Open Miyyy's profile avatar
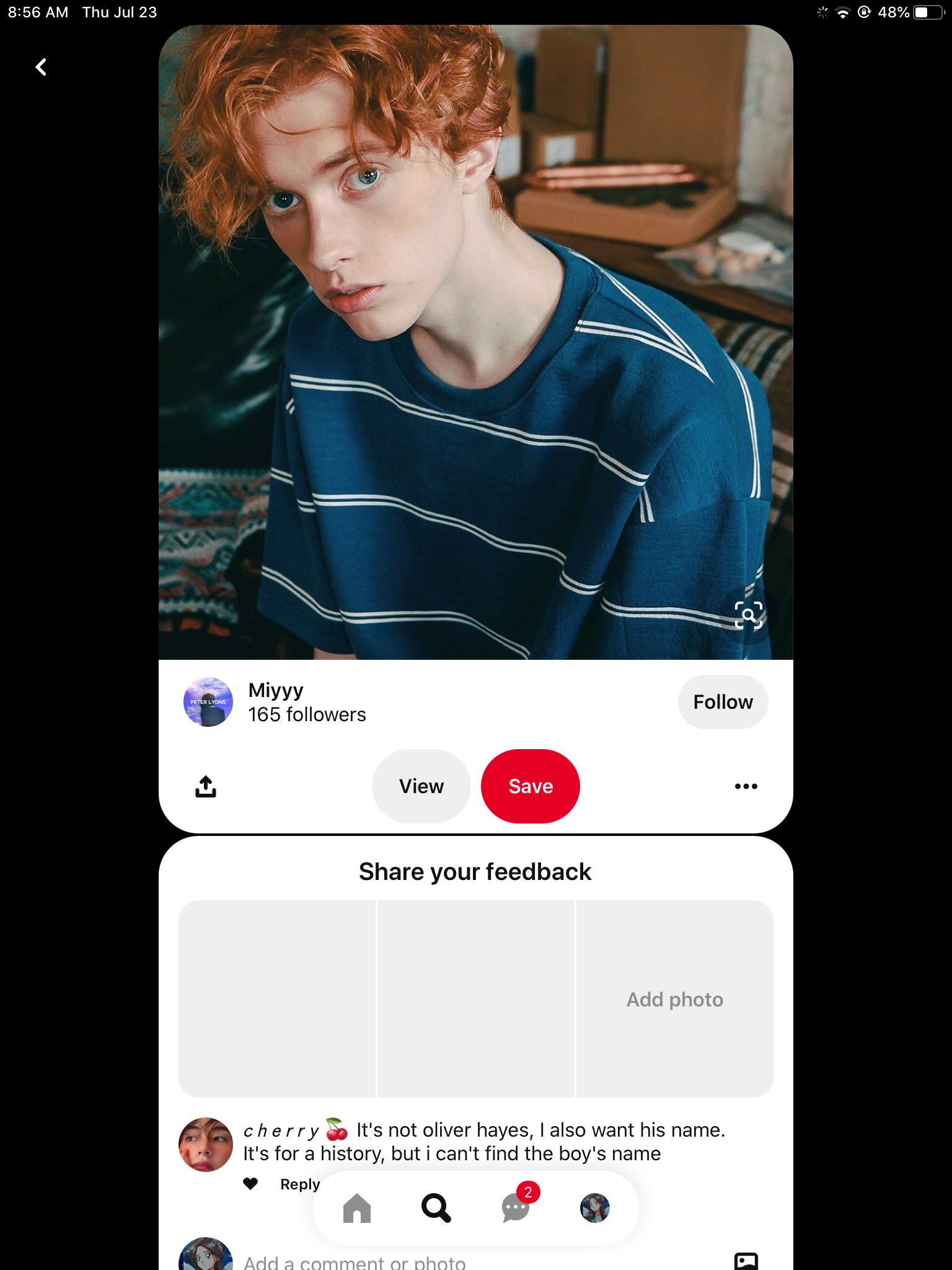The height and width of the screenshot is (1270, 952). [x=208, y=702]
